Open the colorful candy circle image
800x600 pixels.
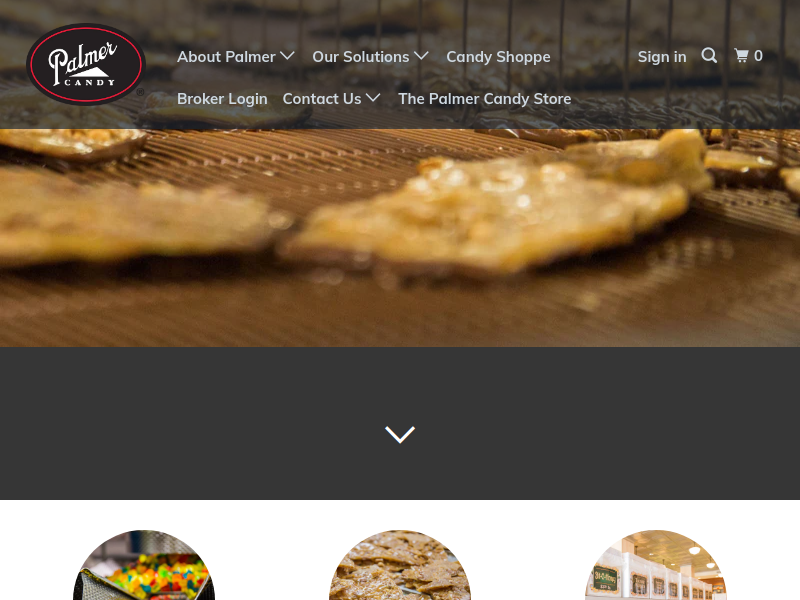(x=144, y=568)
